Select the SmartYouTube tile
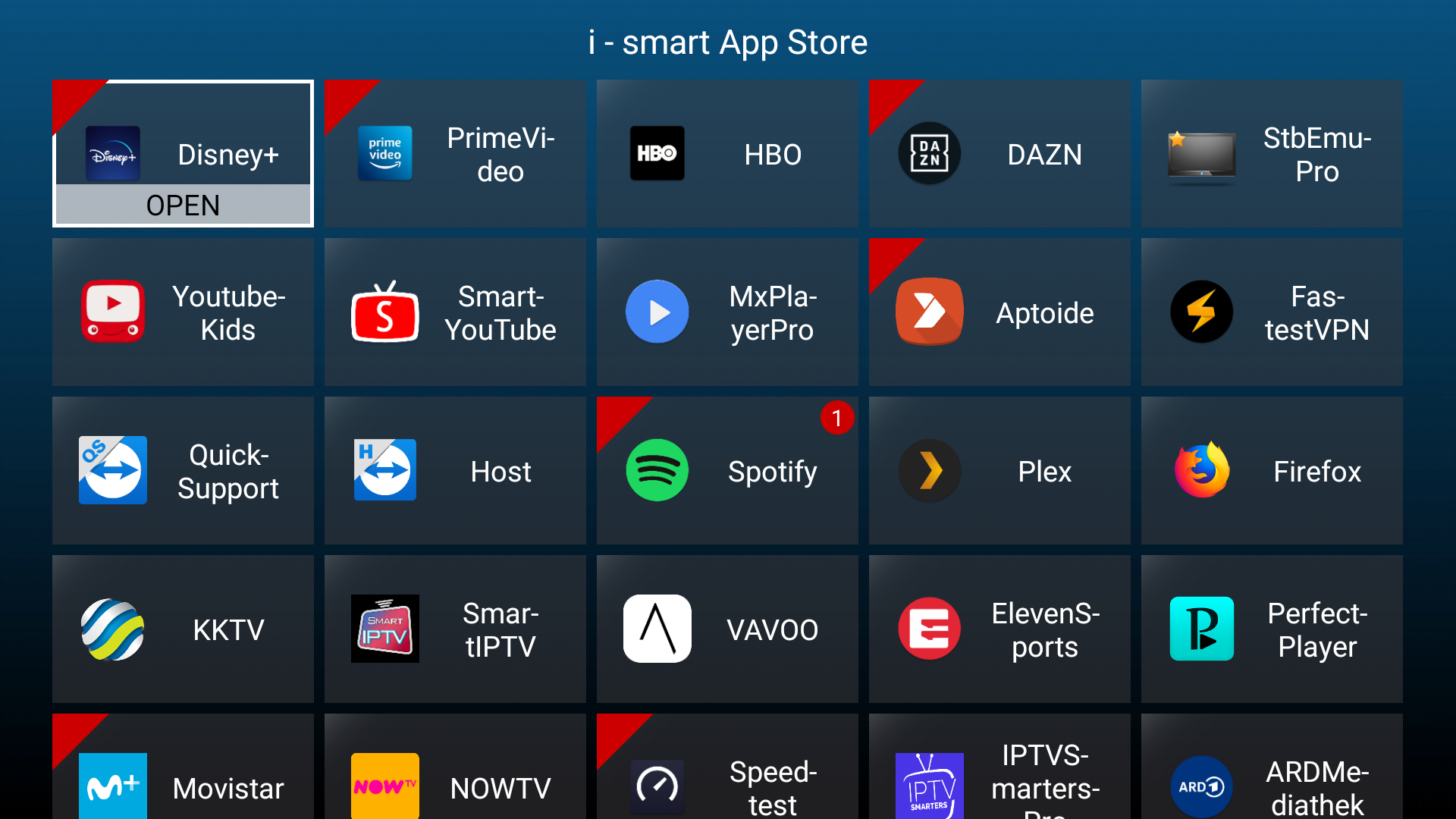1456x819 pixels. (x=455, y=312)
